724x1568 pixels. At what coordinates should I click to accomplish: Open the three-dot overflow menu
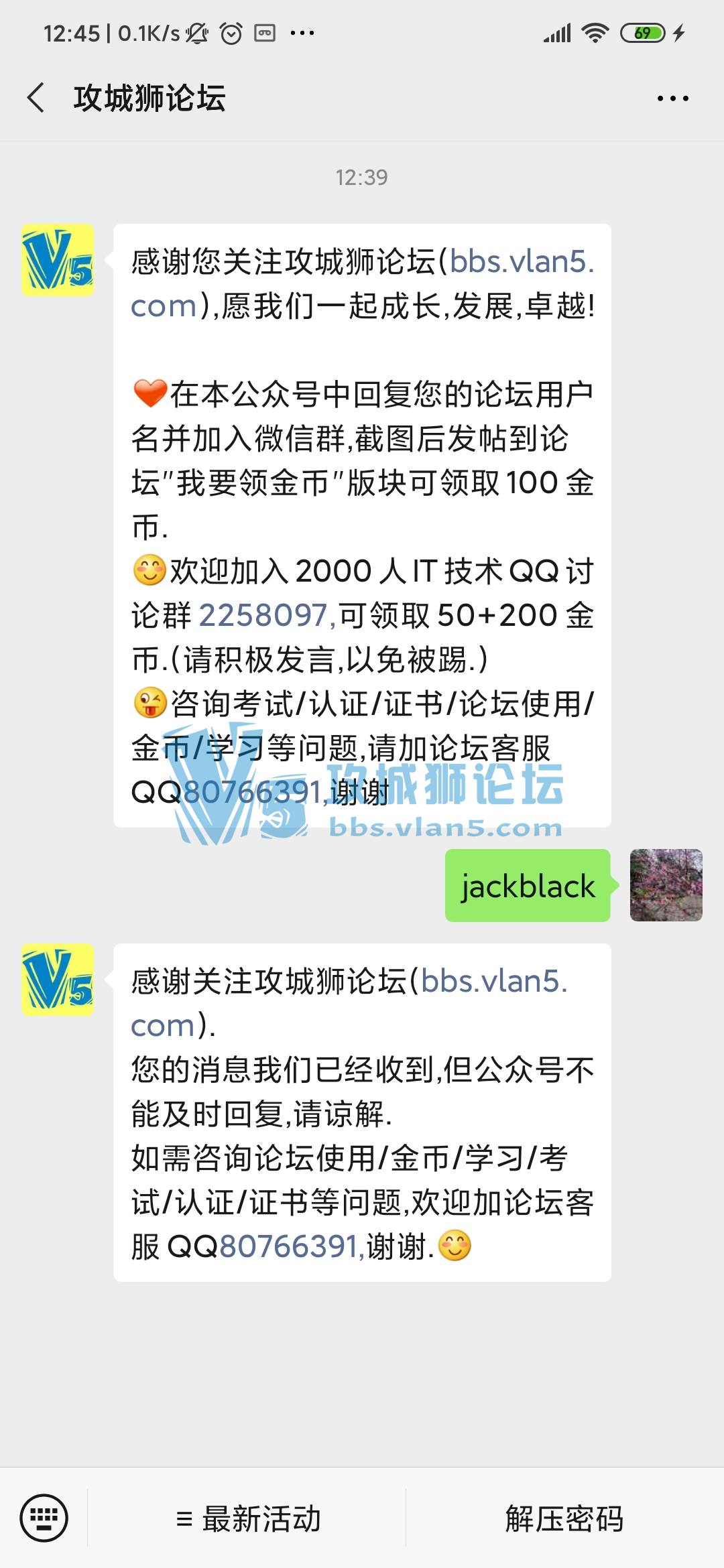pyautogui.click(x=672, y=99)
